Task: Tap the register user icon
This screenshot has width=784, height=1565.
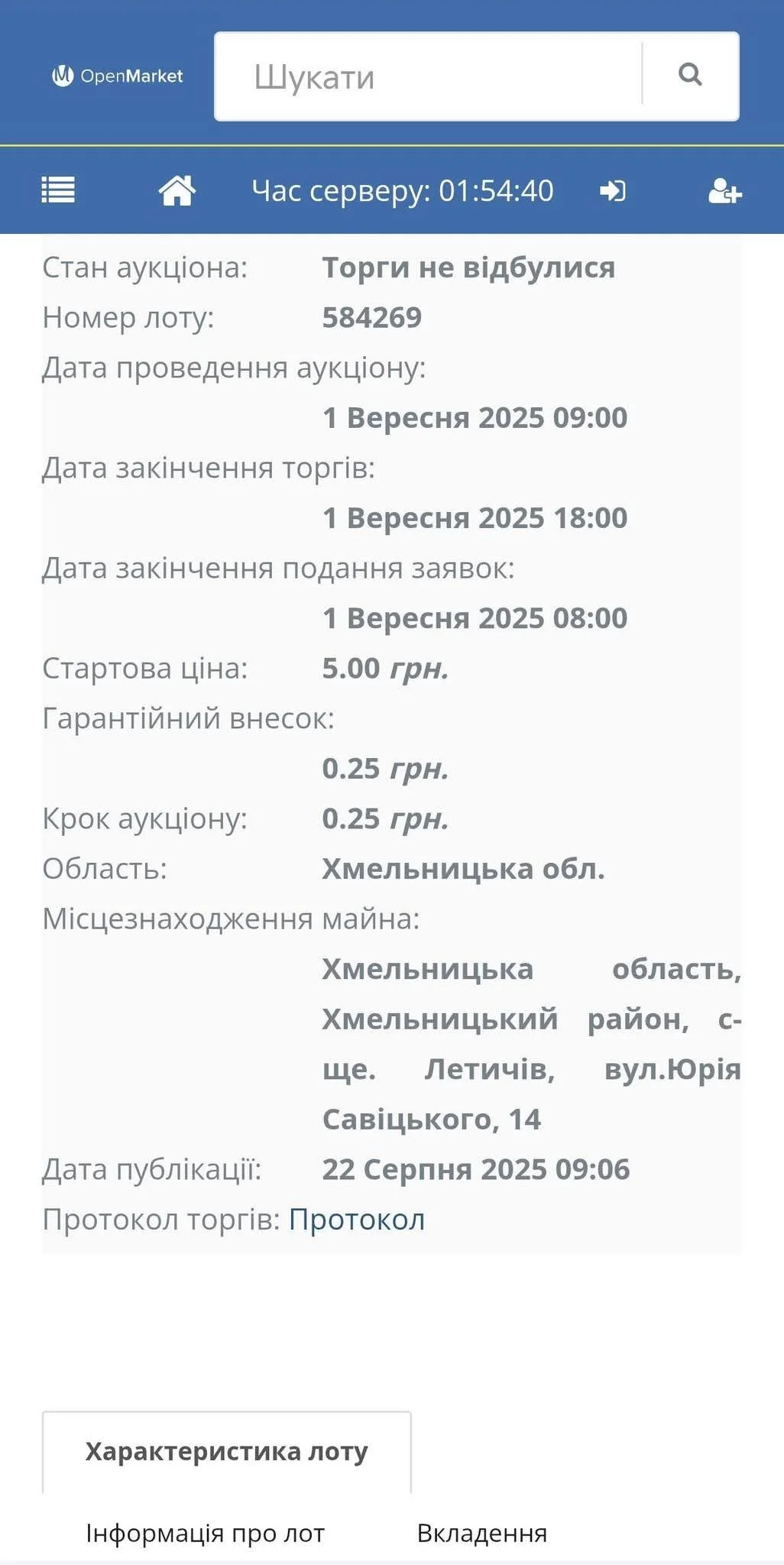Action: 724,190
